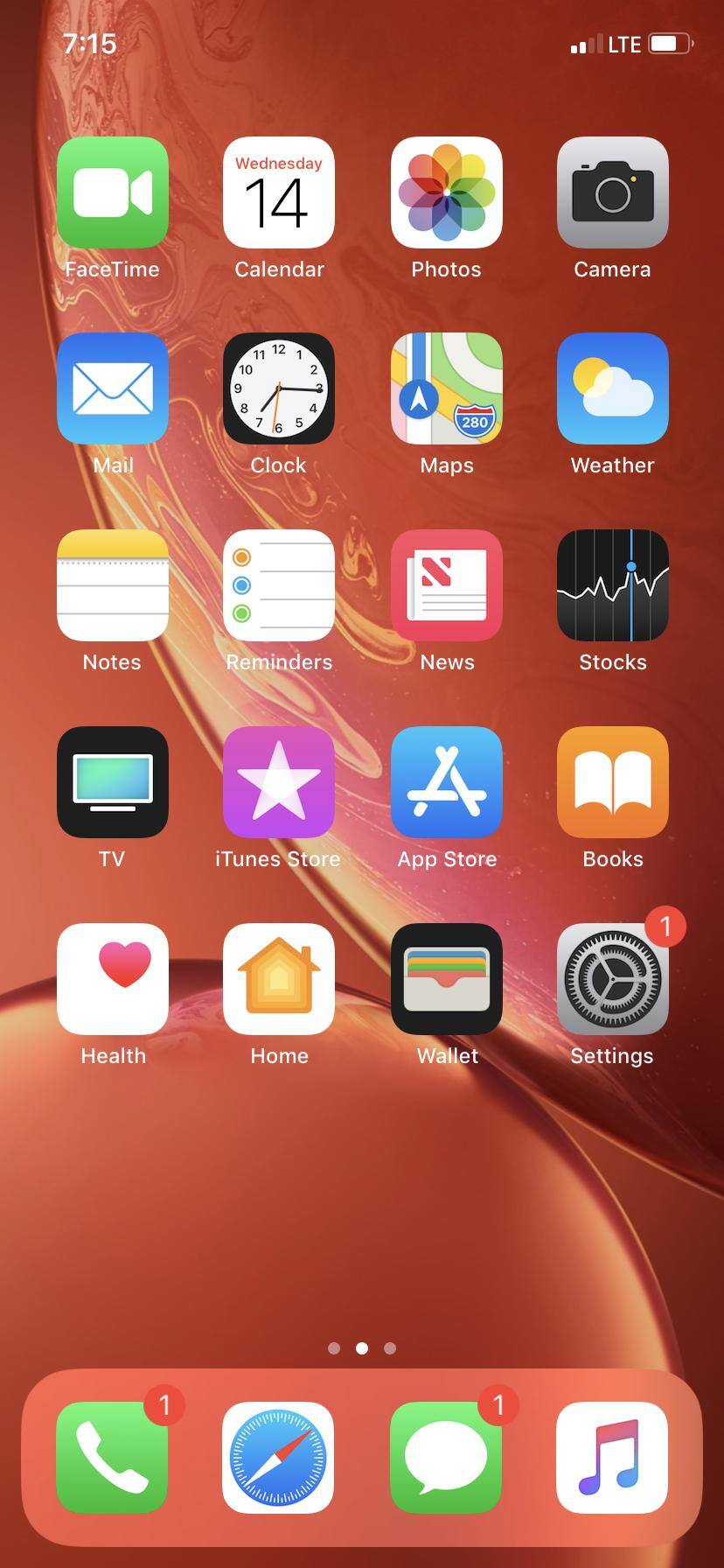The image size is (724, 1568).
Task: Open Messages from the dock
Action: pyautogui.click(x=446, y=1458)
